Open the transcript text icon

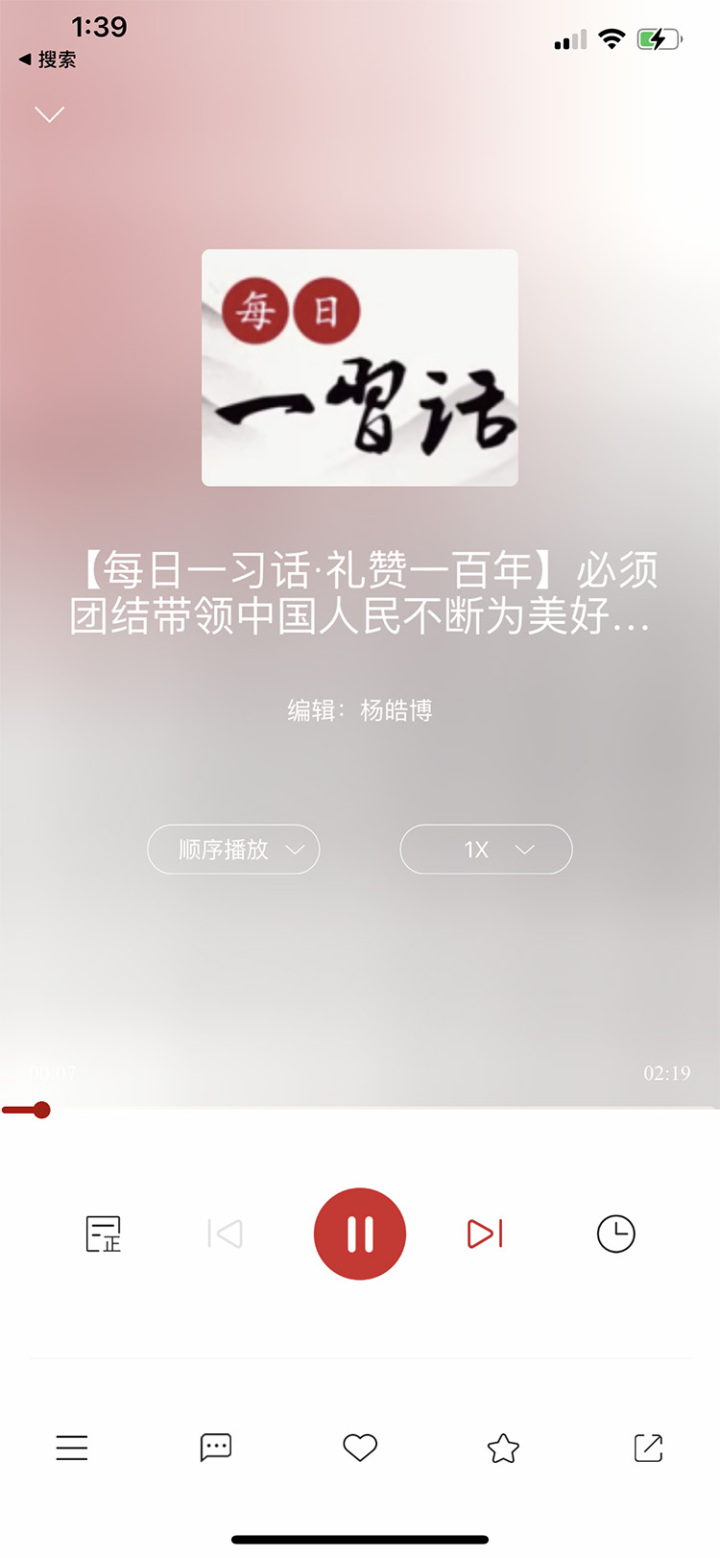(x=103, y=1233)
